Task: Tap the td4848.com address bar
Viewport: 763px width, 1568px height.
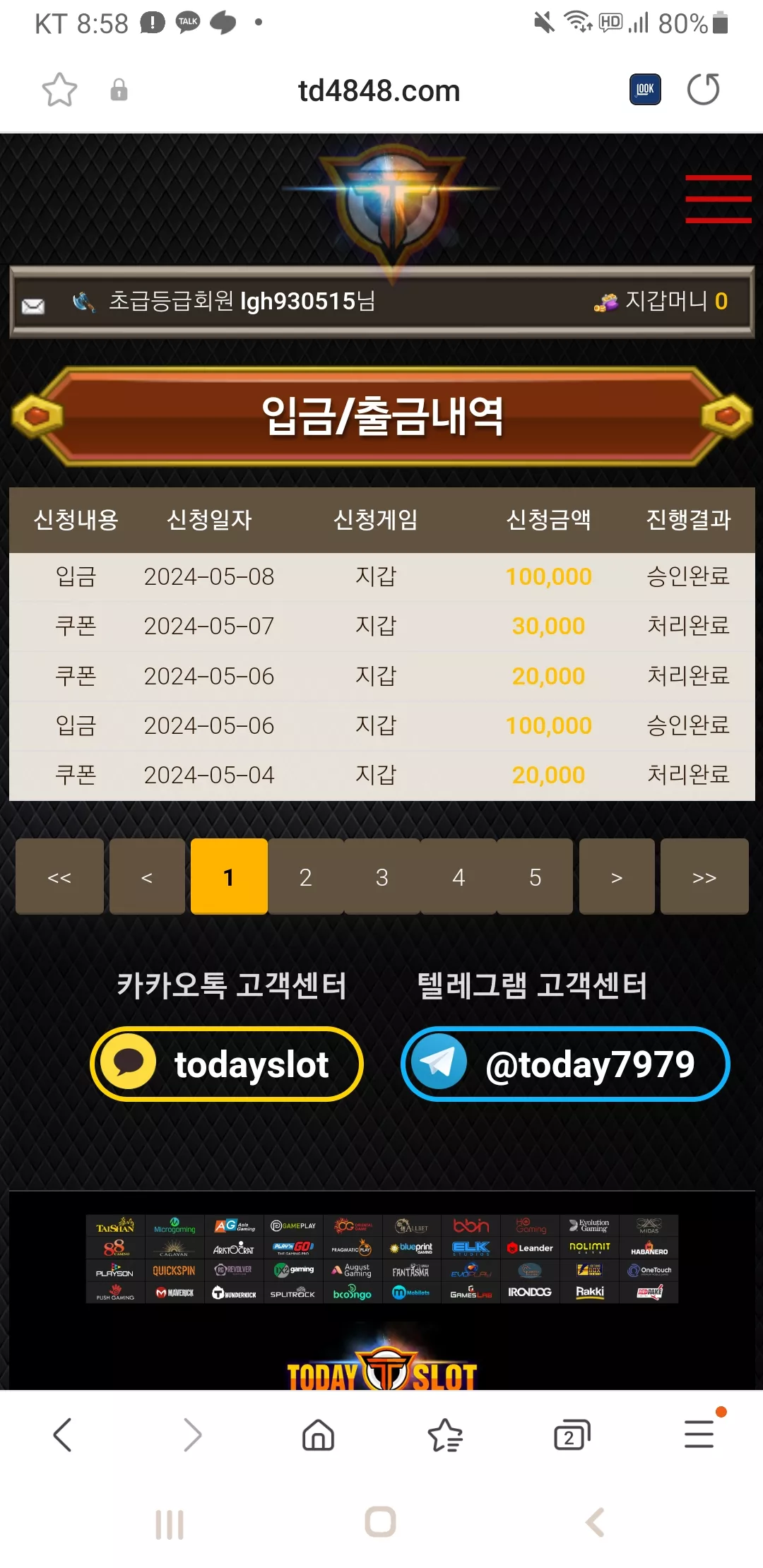Action: click(x=379, y=90)
